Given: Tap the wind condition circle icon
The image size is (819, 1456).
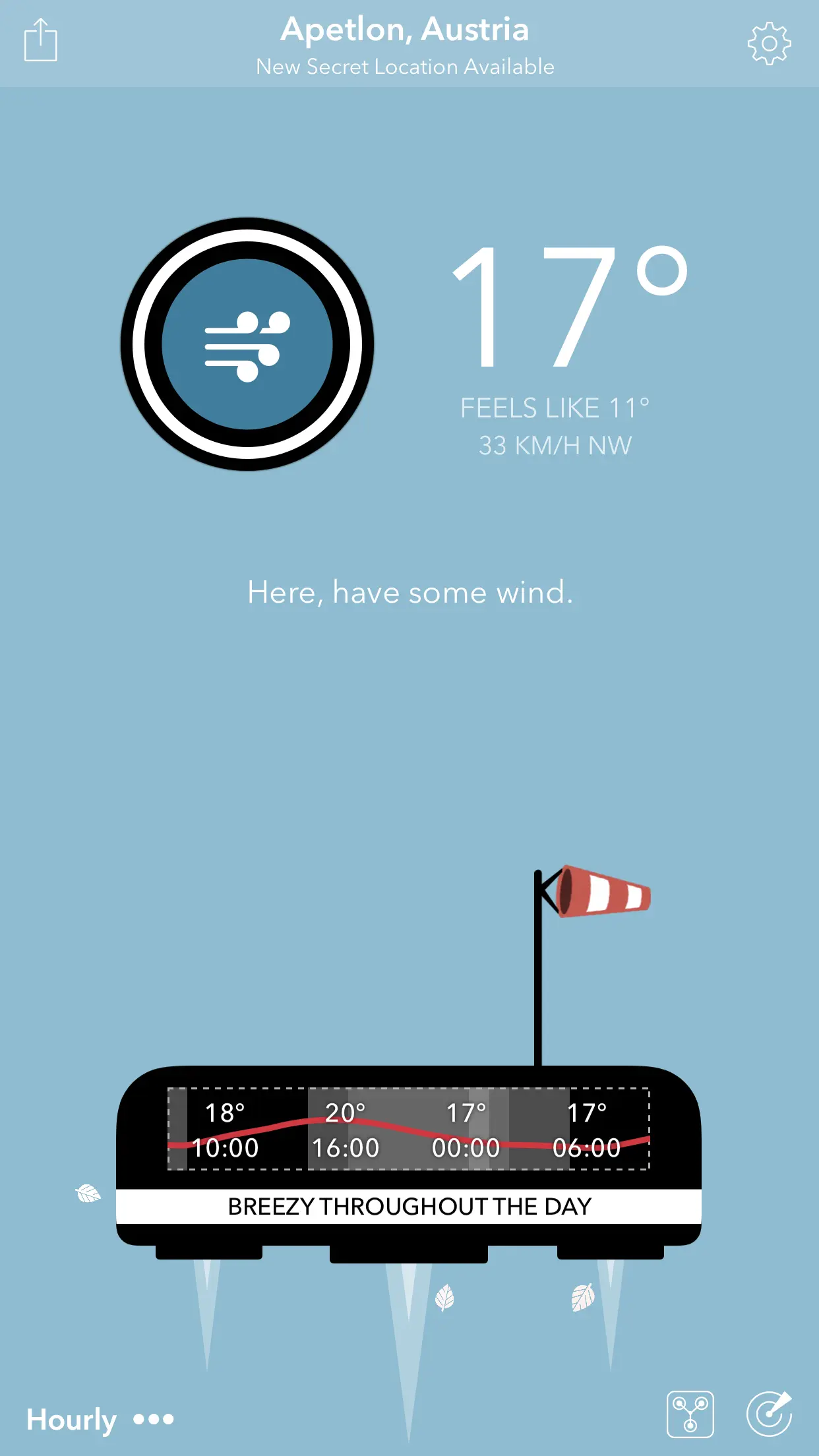Looking at the screenshot, I should [247, 344].
